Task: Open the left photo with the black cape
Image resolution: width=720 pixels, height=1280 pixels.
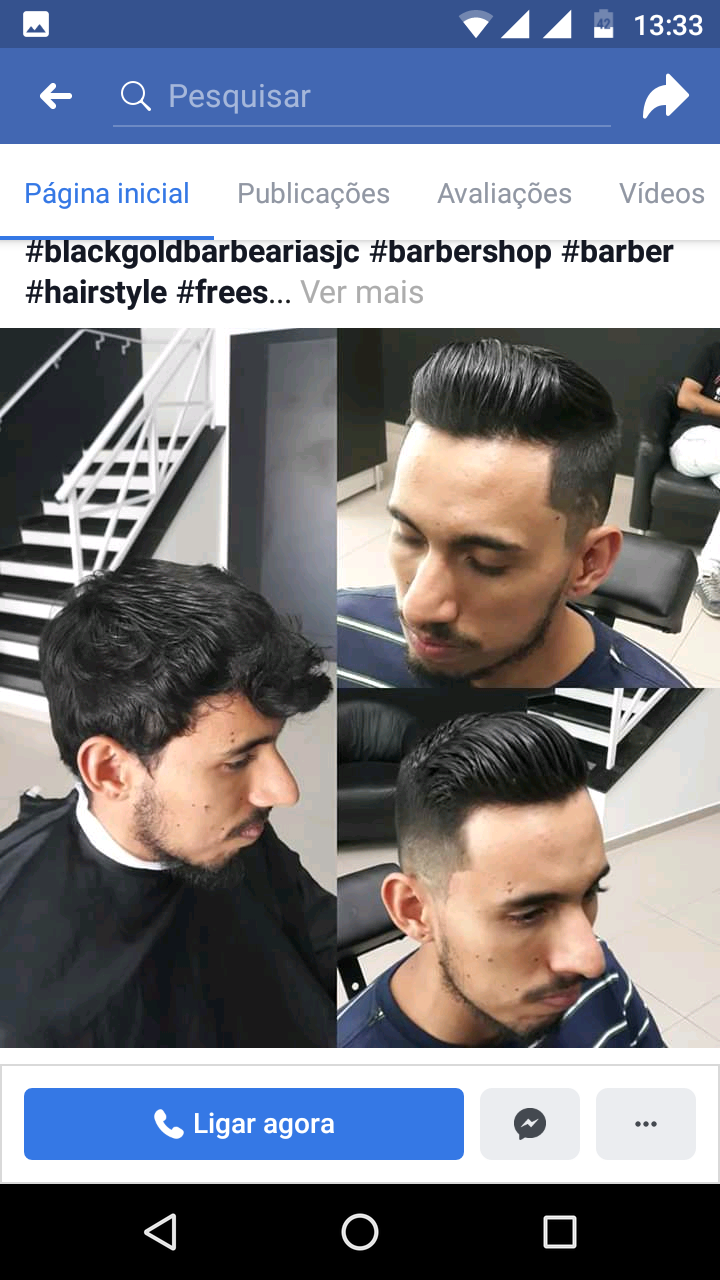Action: [x=168, y=688]
